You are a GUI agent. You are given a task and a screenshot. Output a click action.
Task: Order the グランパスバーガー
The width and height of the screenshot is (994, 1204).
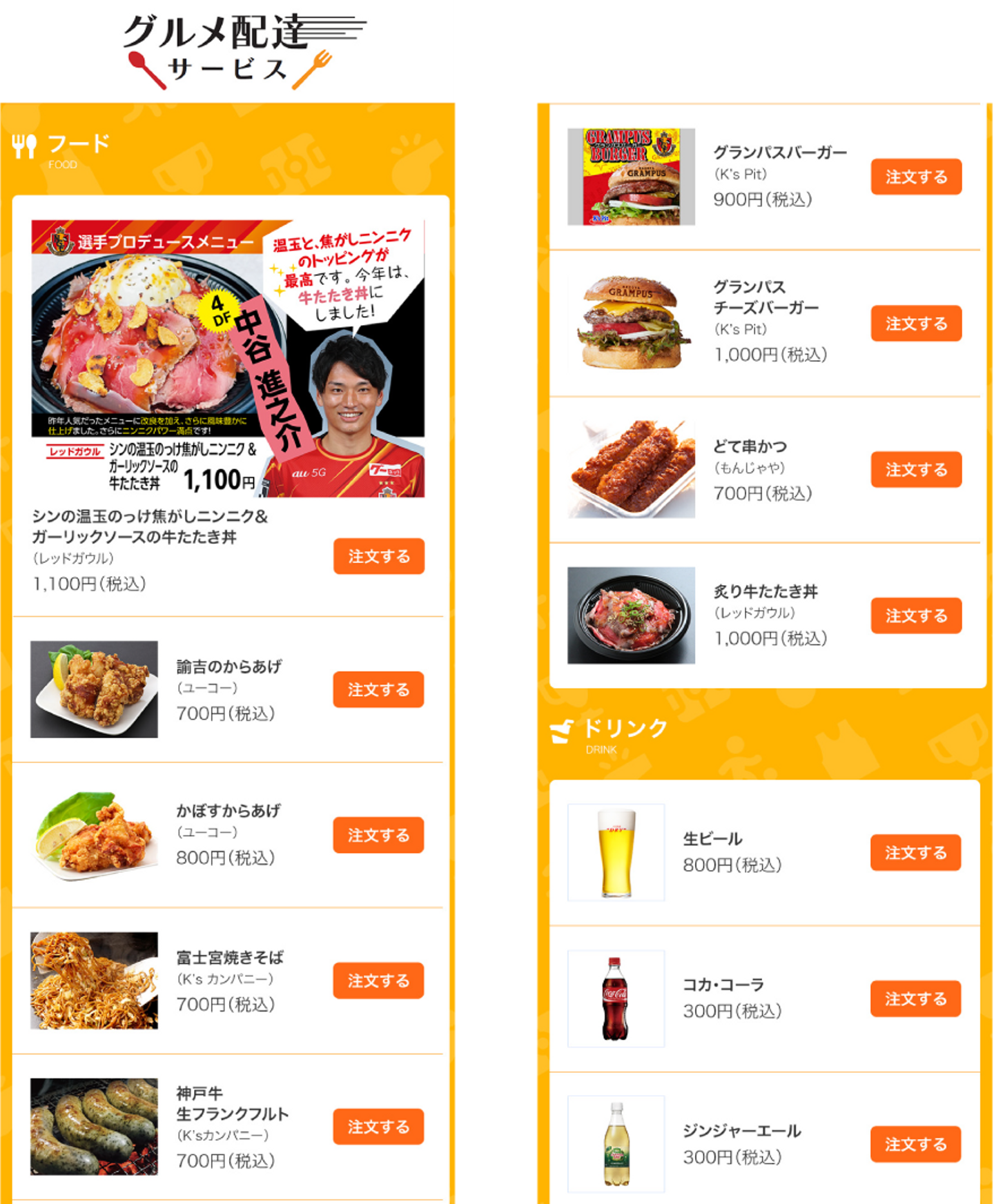[x=916, y=177]
